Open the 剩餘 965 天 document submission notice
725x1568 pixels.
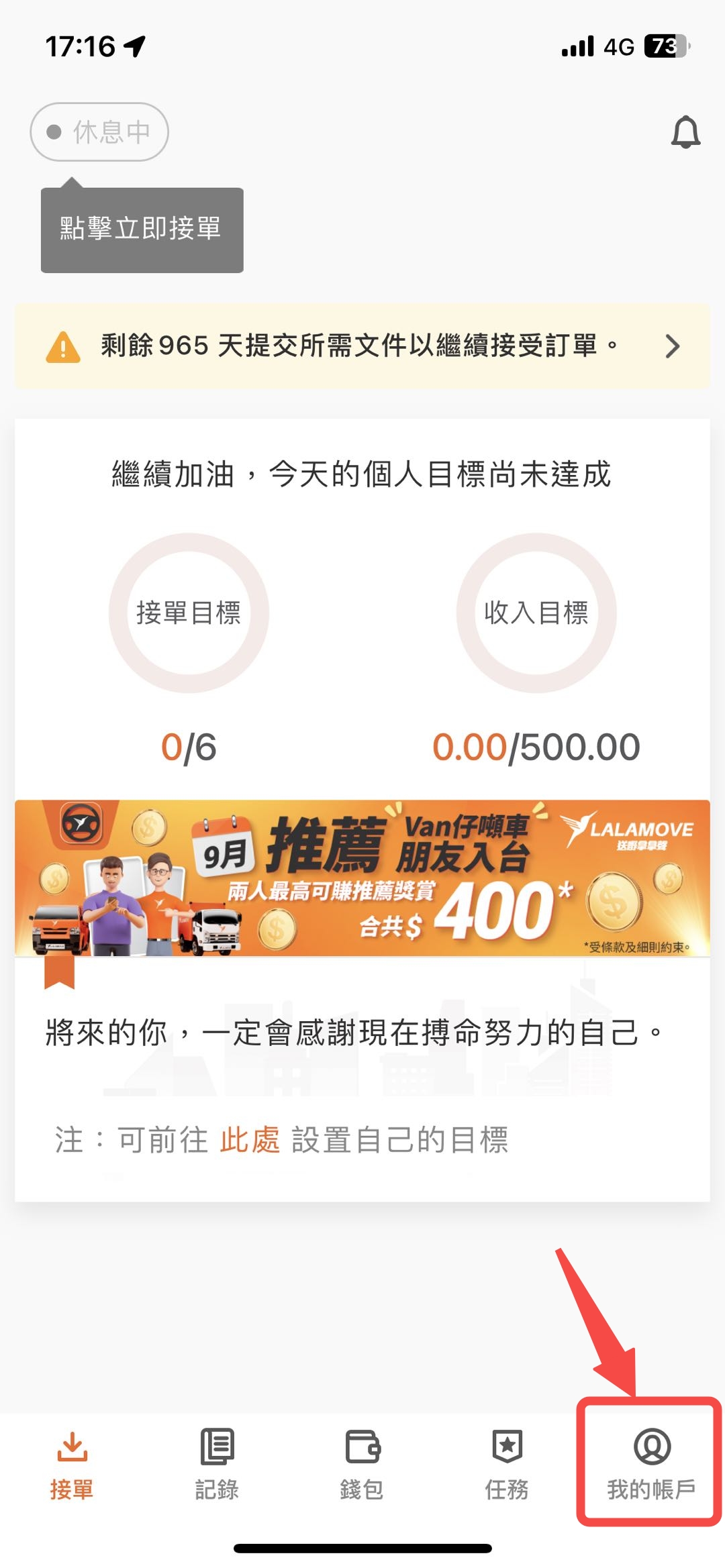pos(362,346)
